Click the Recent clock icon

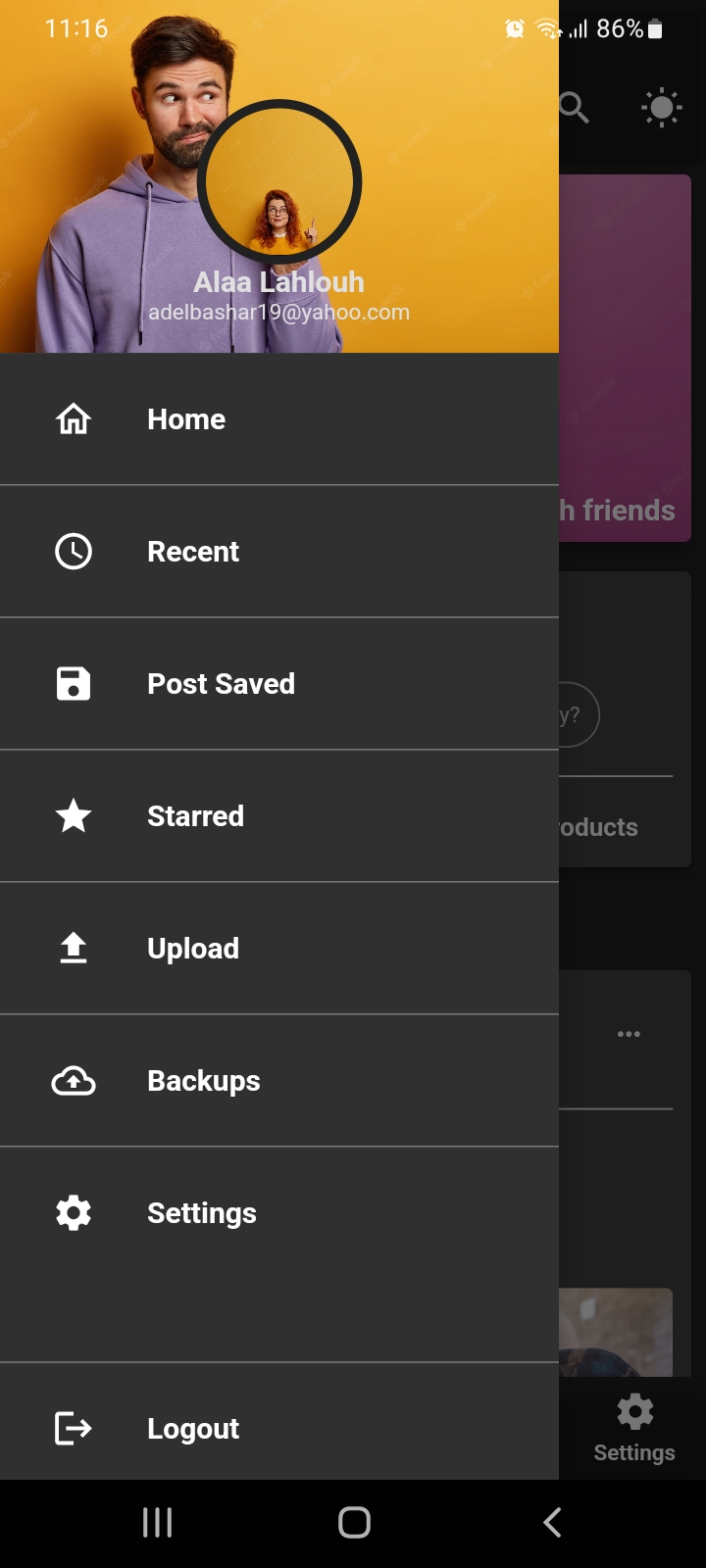pyautogui.click(x=73, y=551)
